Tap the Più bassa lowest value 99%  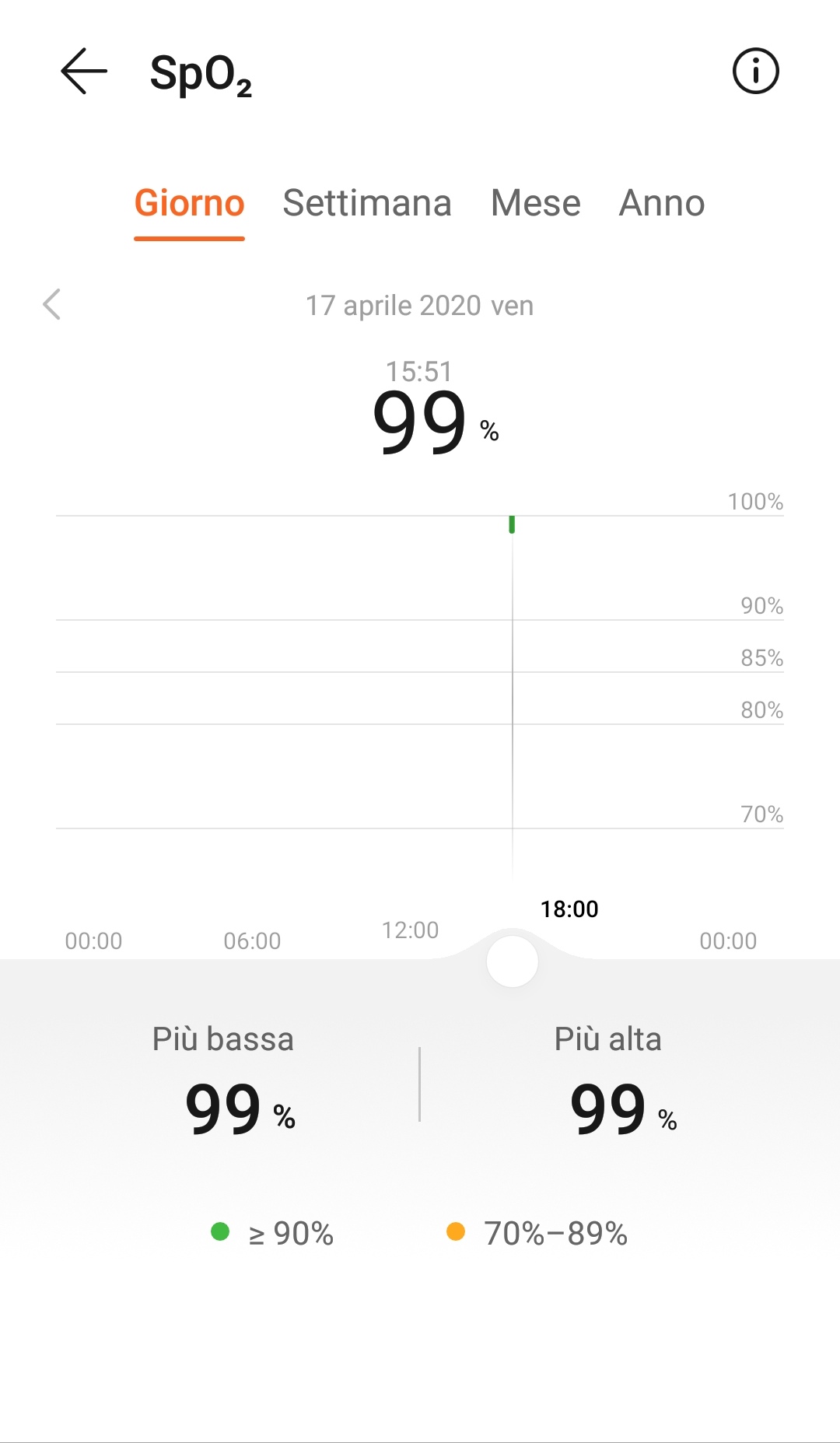tap(226, 1108)
